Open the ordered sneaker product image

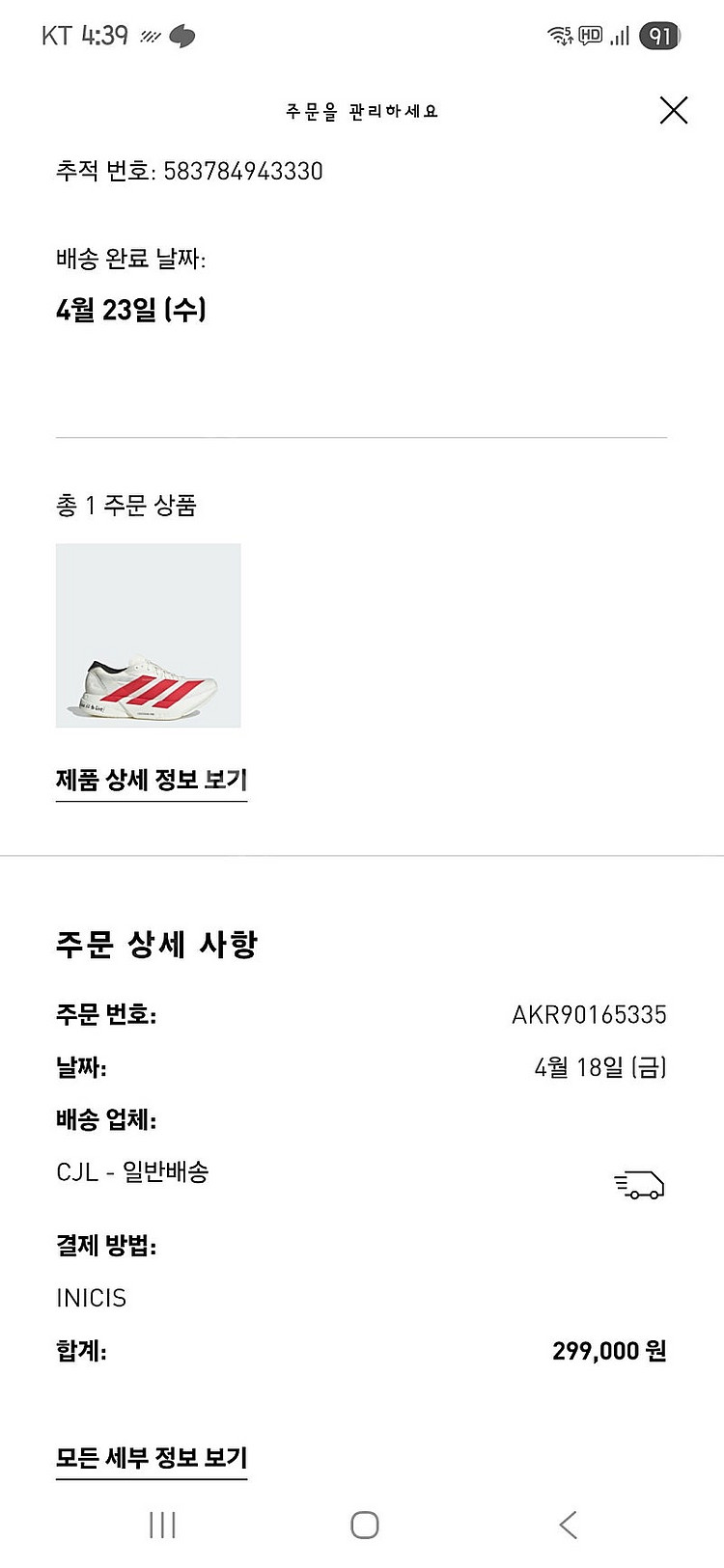pos(148,636)
